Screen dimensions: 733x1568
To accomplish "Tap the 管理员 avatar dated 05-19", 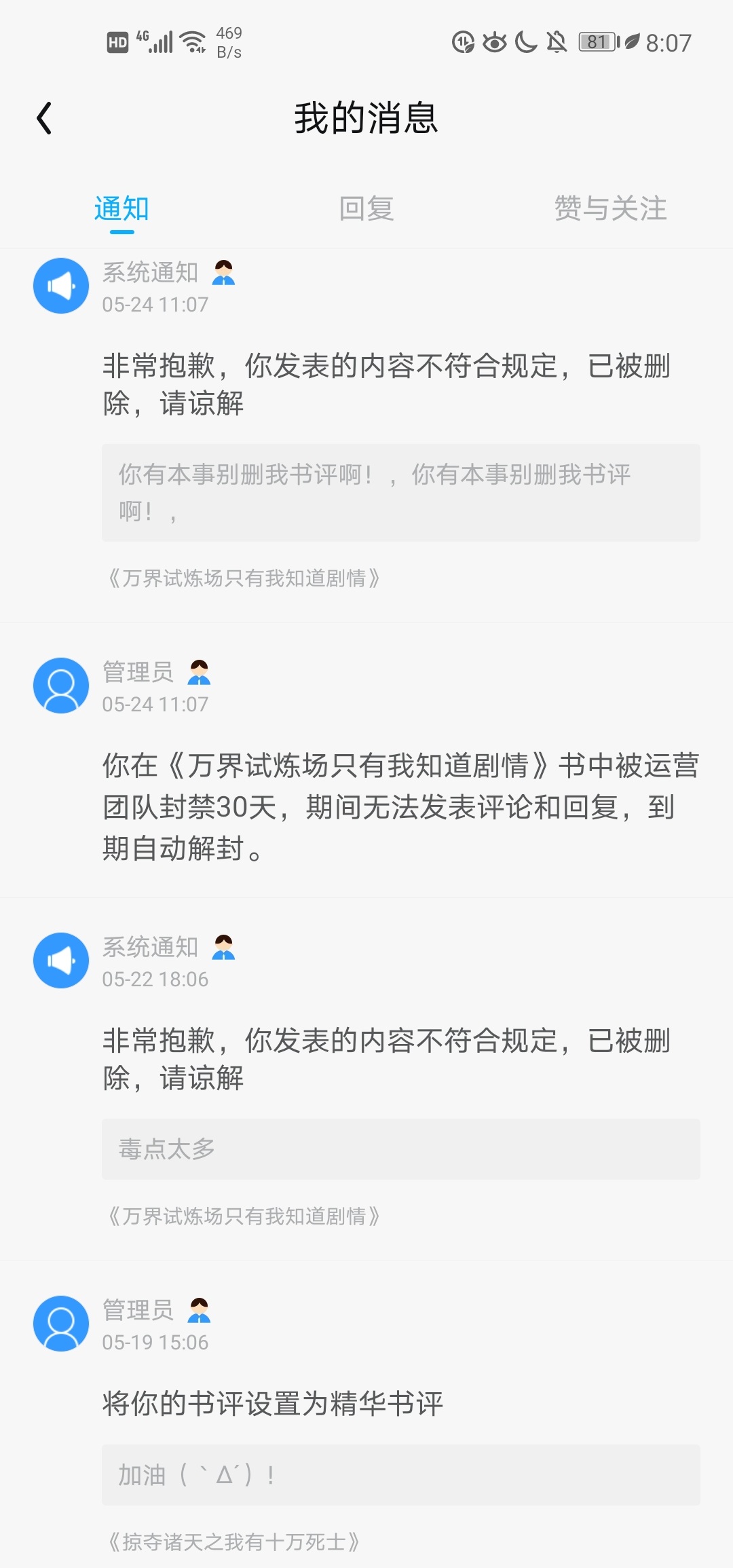I will tap(61, 1324).
